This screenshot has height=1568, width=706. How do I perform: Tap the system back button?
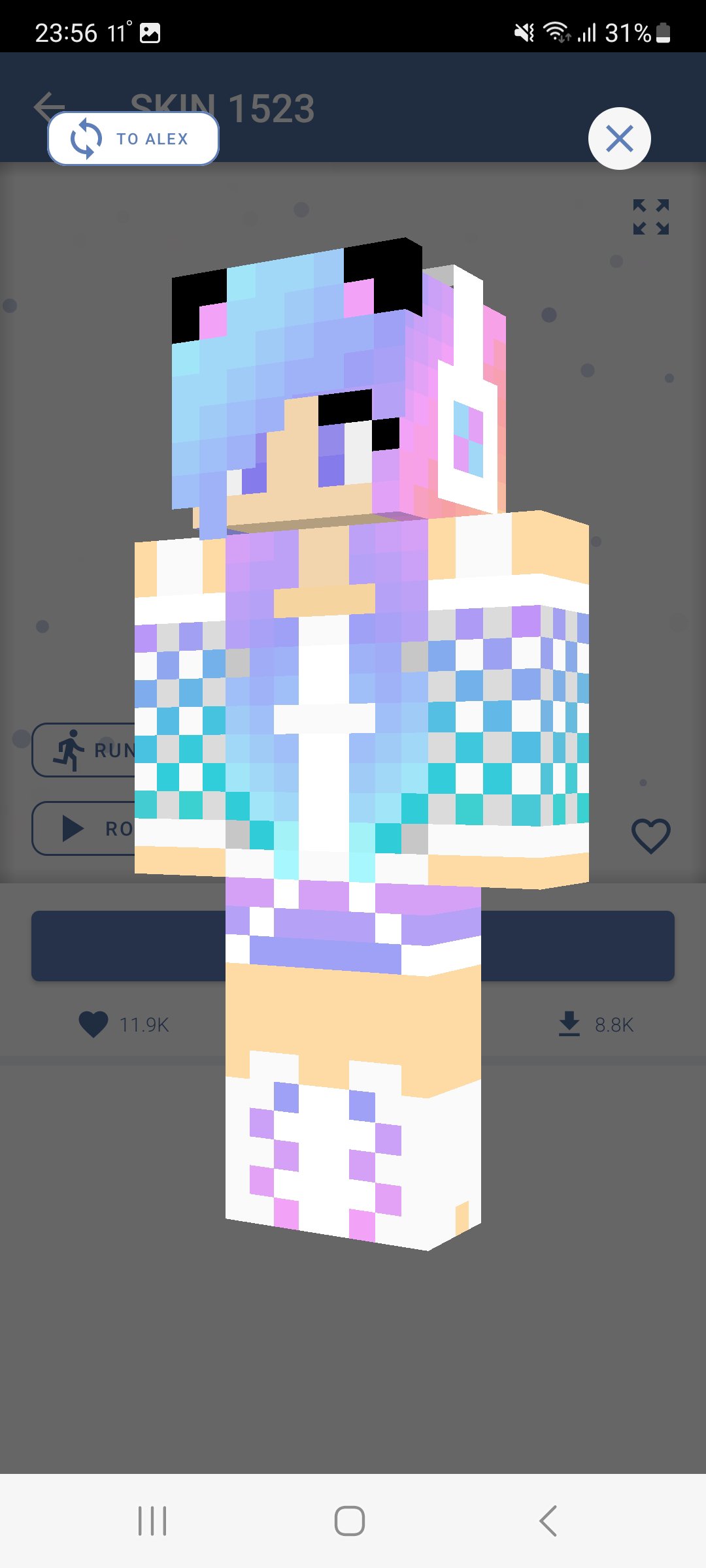click(x=548, y=1521)
